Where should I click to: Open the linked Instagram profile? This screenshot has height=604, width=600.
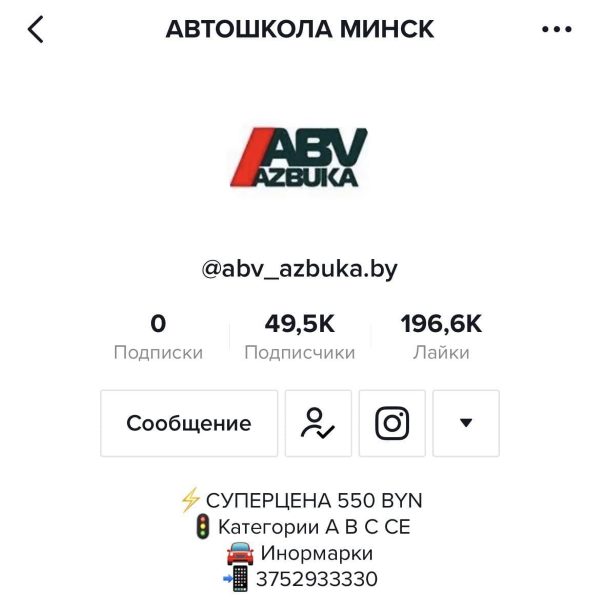(392, 423)
